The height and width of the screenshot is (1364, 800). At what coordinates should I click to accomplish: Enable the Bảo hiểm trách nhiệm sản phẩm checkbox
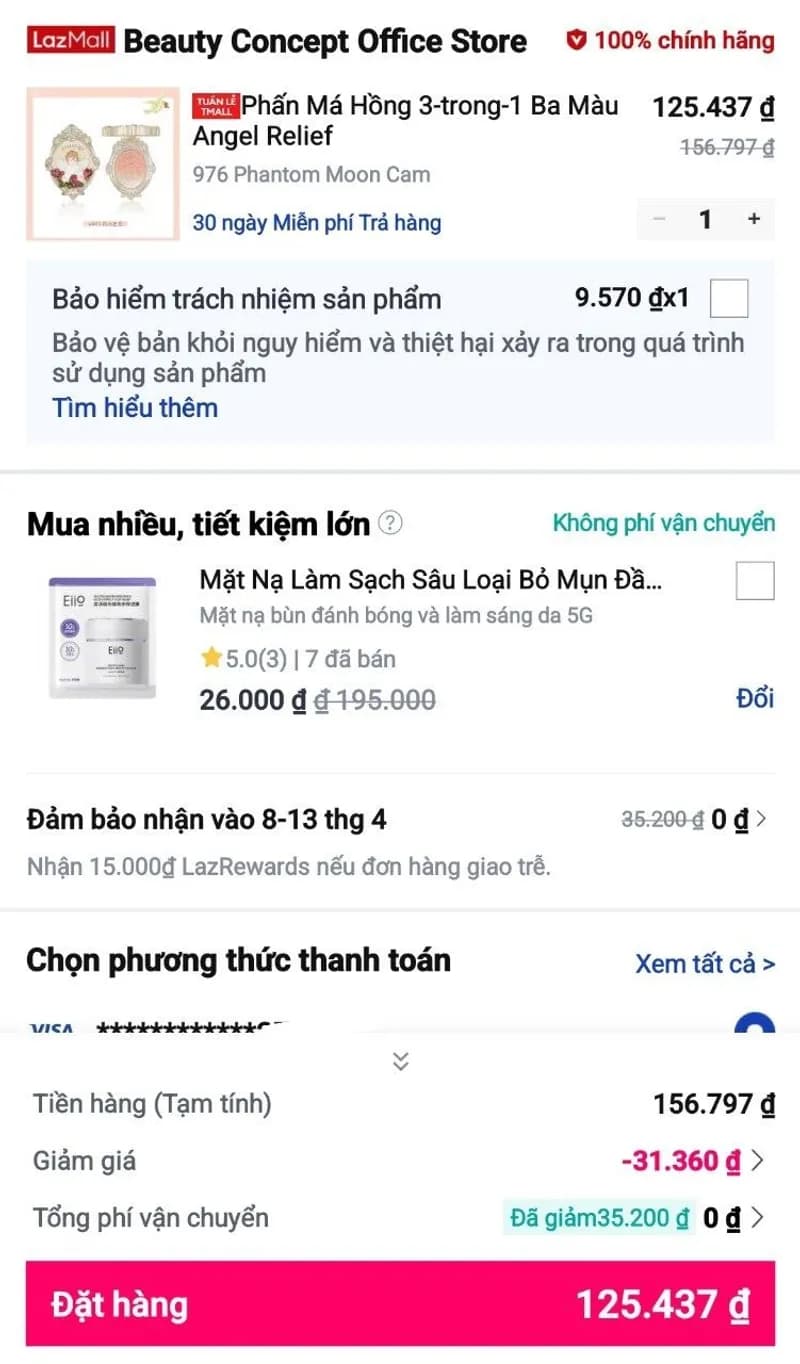pos(729,297)
